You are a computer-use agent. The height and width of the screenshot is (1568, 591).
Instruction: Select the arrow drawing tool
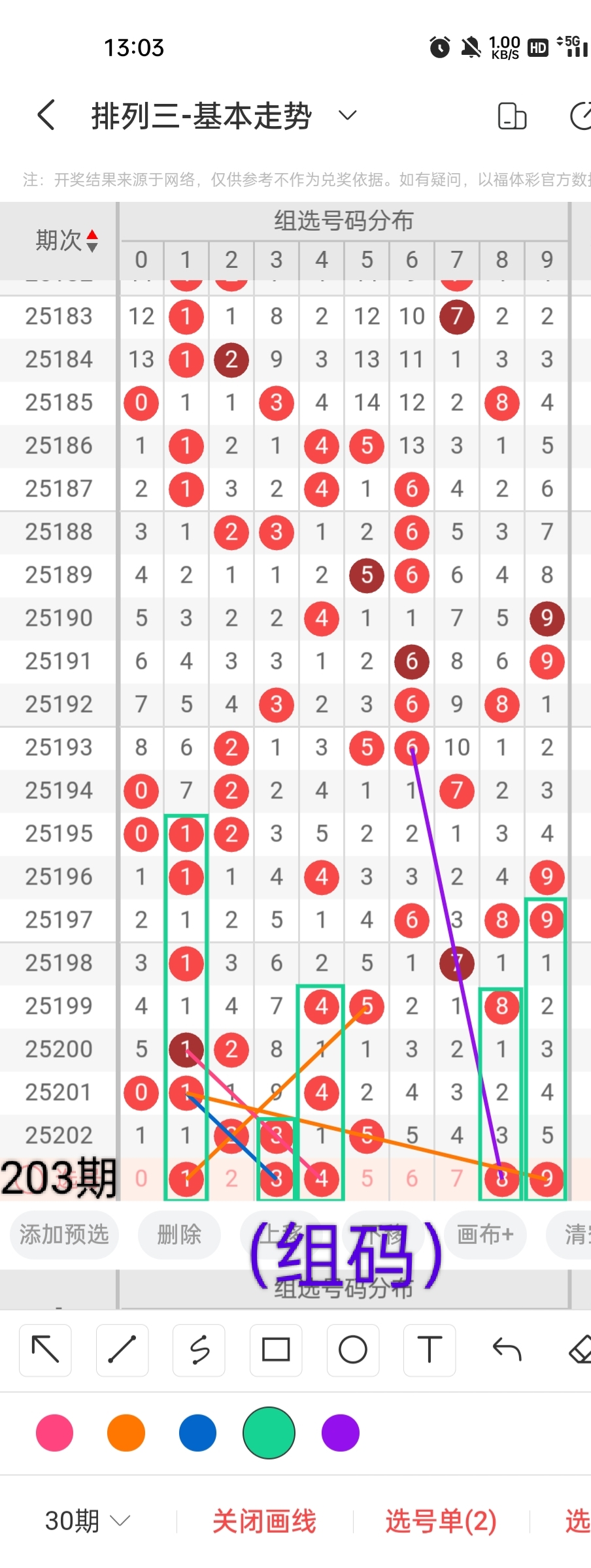point(45,1350)
